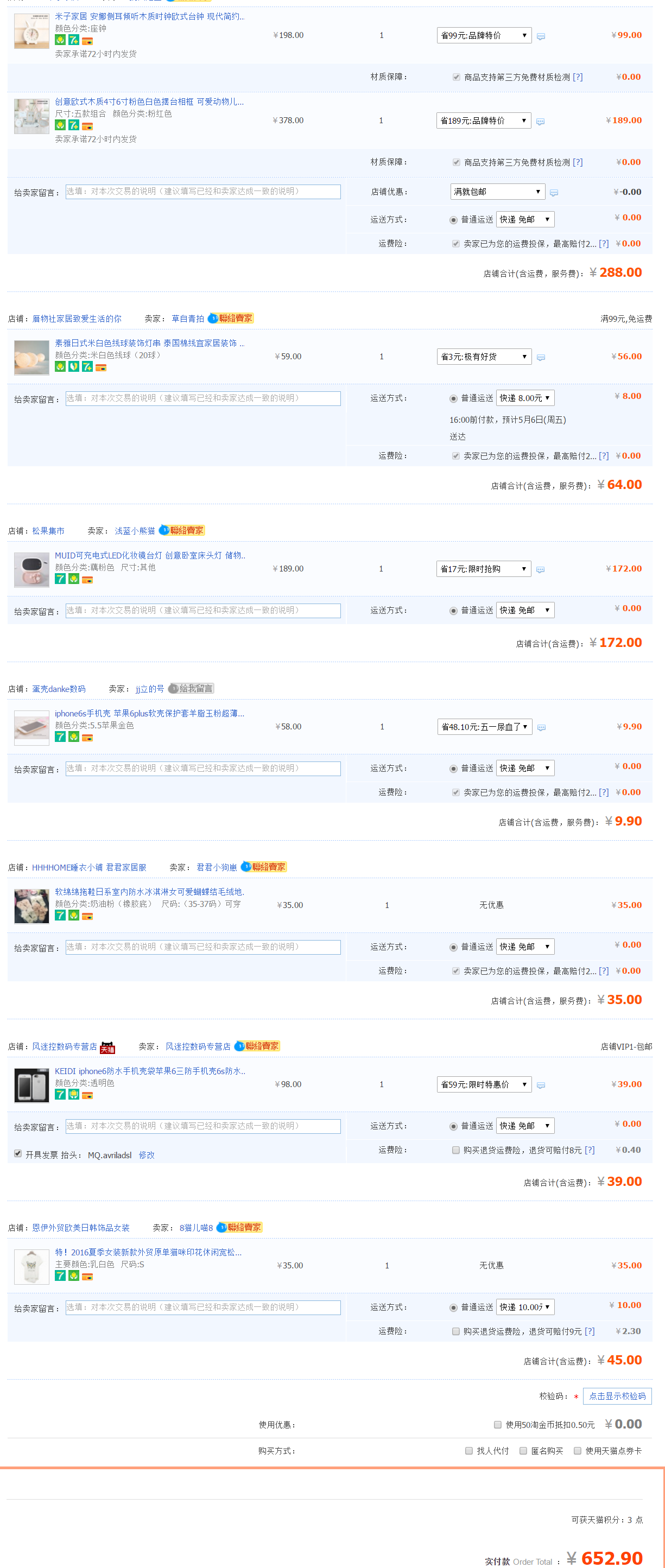The width and height of the screenshot is (665, 1568).
Task: Click the 点击显示校验码 button
Action: (617, 1396)
